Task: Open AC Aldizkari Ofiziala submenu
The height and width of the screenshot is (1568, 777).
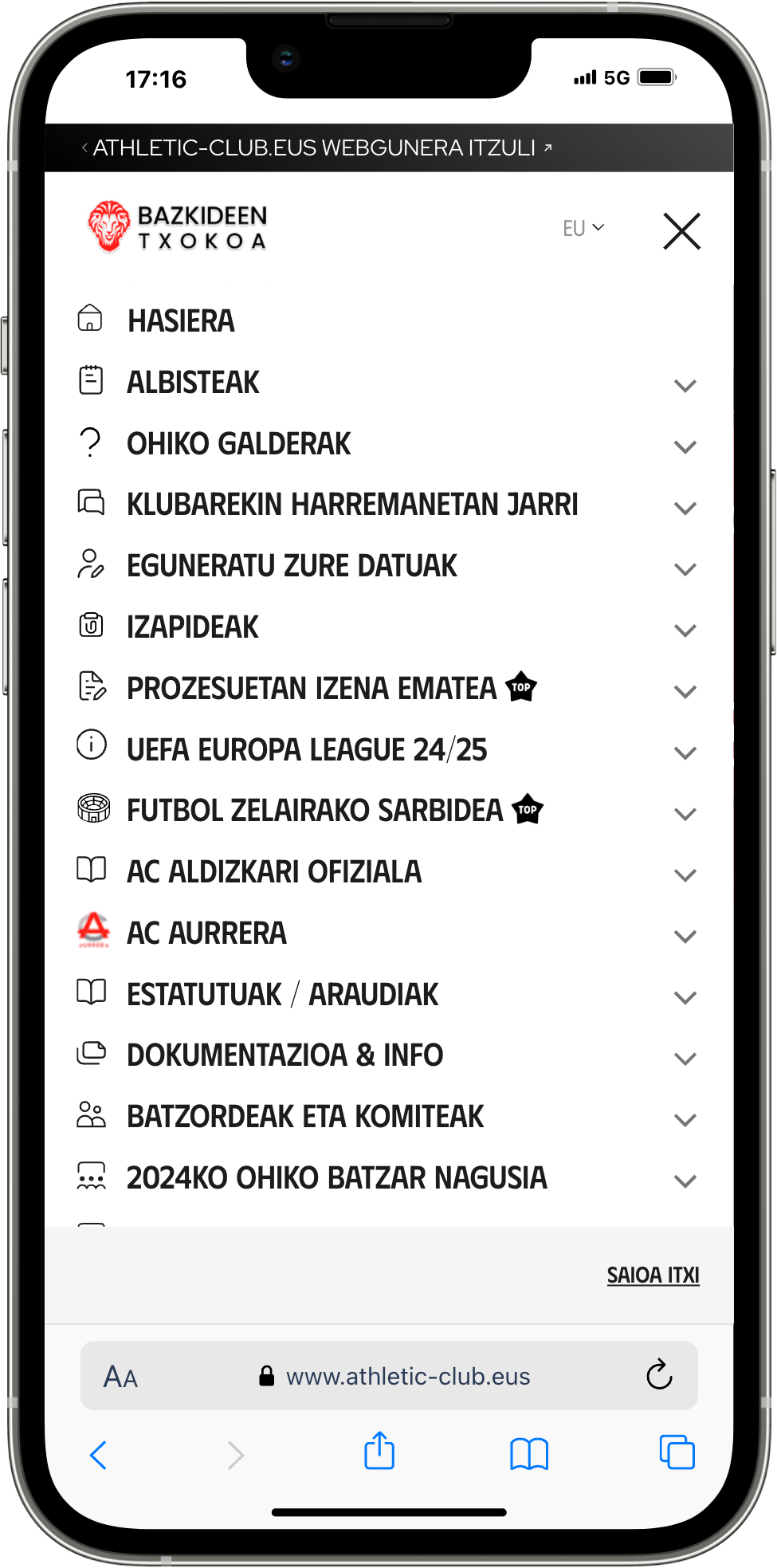Action: (x=387, y=872)
